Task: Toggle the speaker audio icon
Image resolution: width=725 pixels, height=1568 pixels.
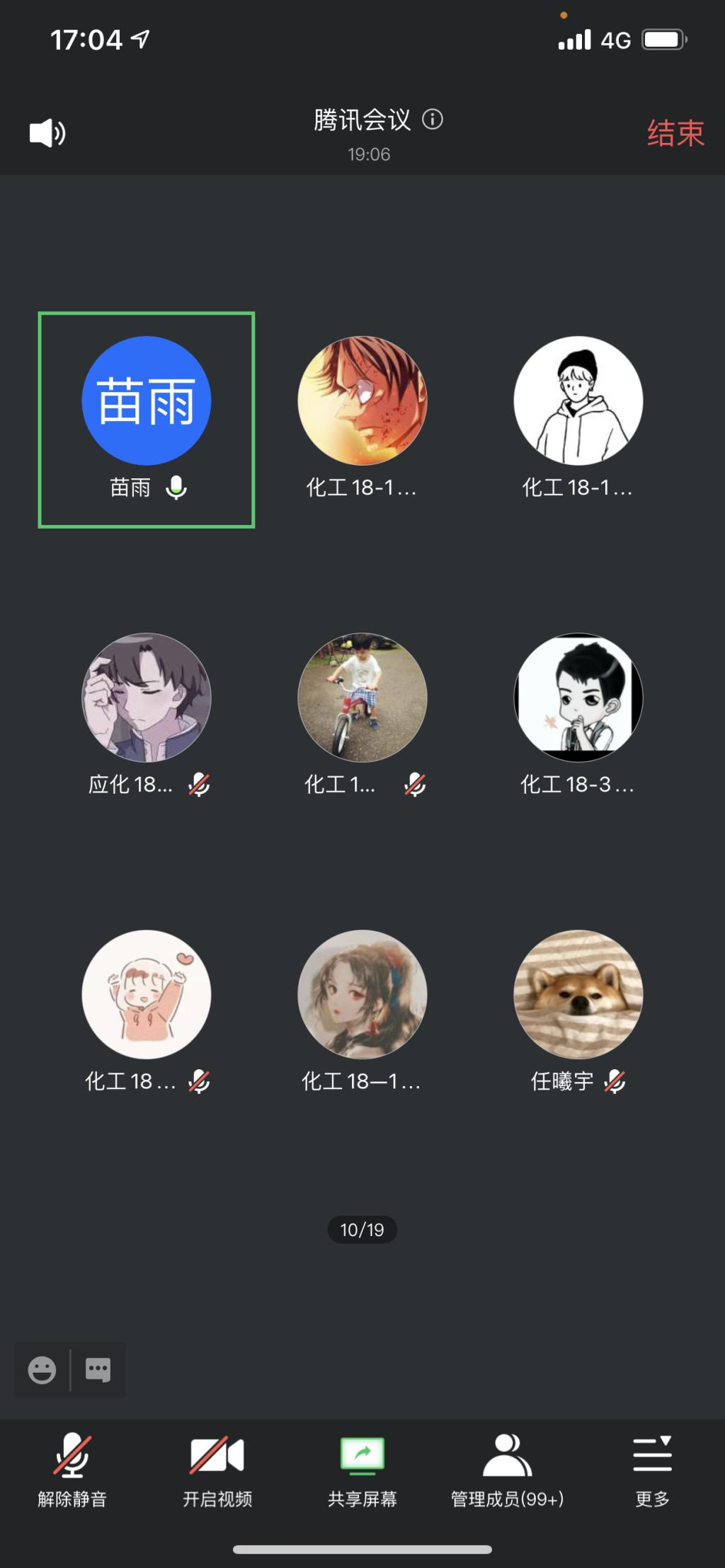Action: pos(47,133)
